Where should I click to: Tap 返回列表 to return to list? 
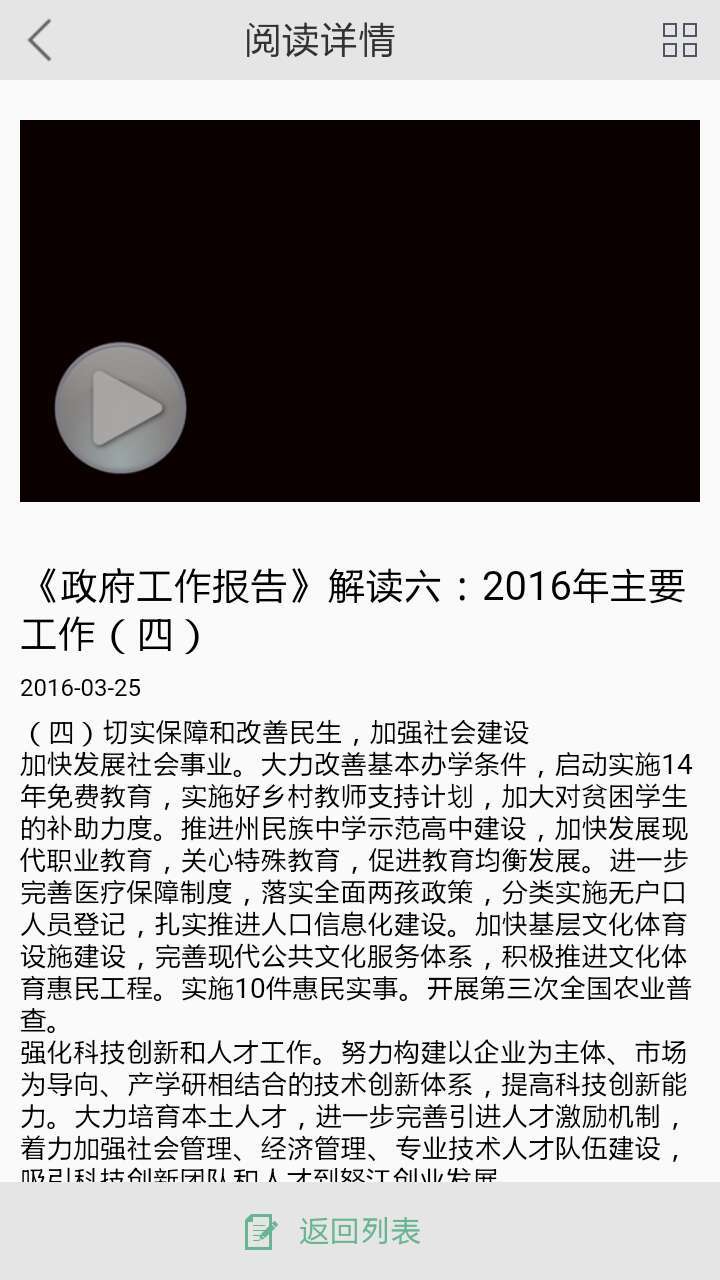[334, 1231]
